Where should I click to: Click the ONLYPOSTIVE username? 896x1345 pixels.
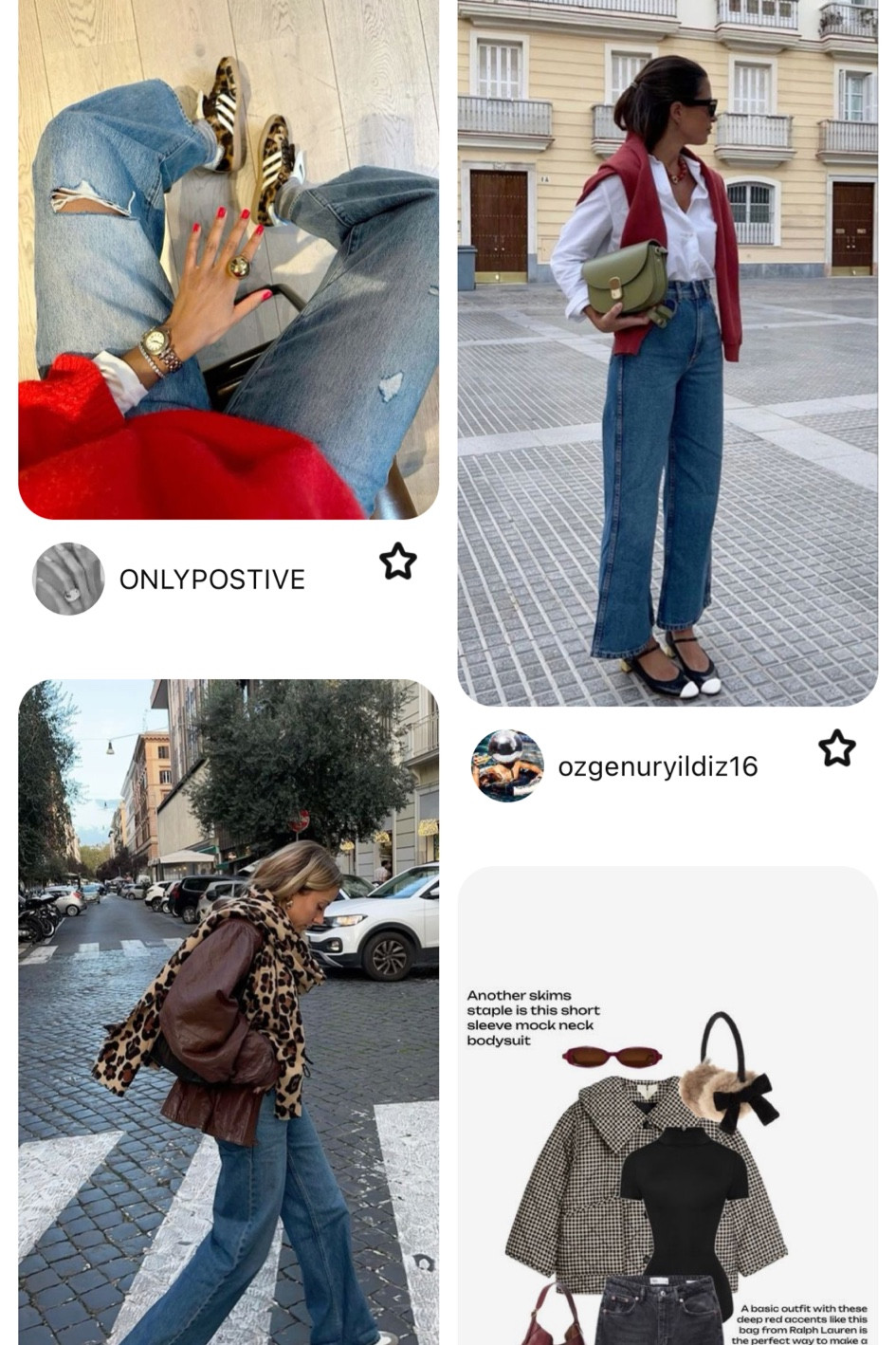[210, 579]
